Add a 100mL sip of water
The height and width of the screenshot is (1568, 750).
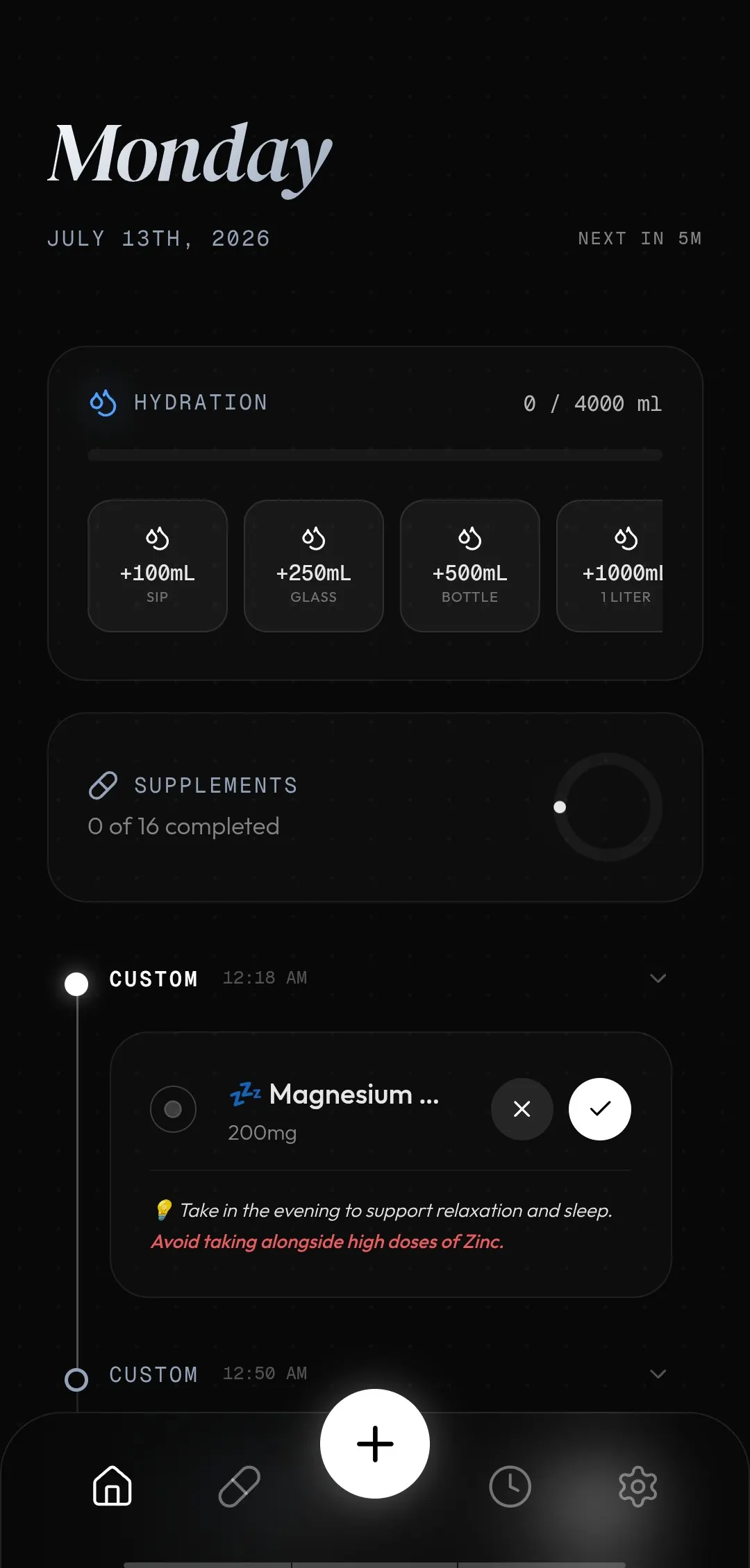tap(158, 566)
